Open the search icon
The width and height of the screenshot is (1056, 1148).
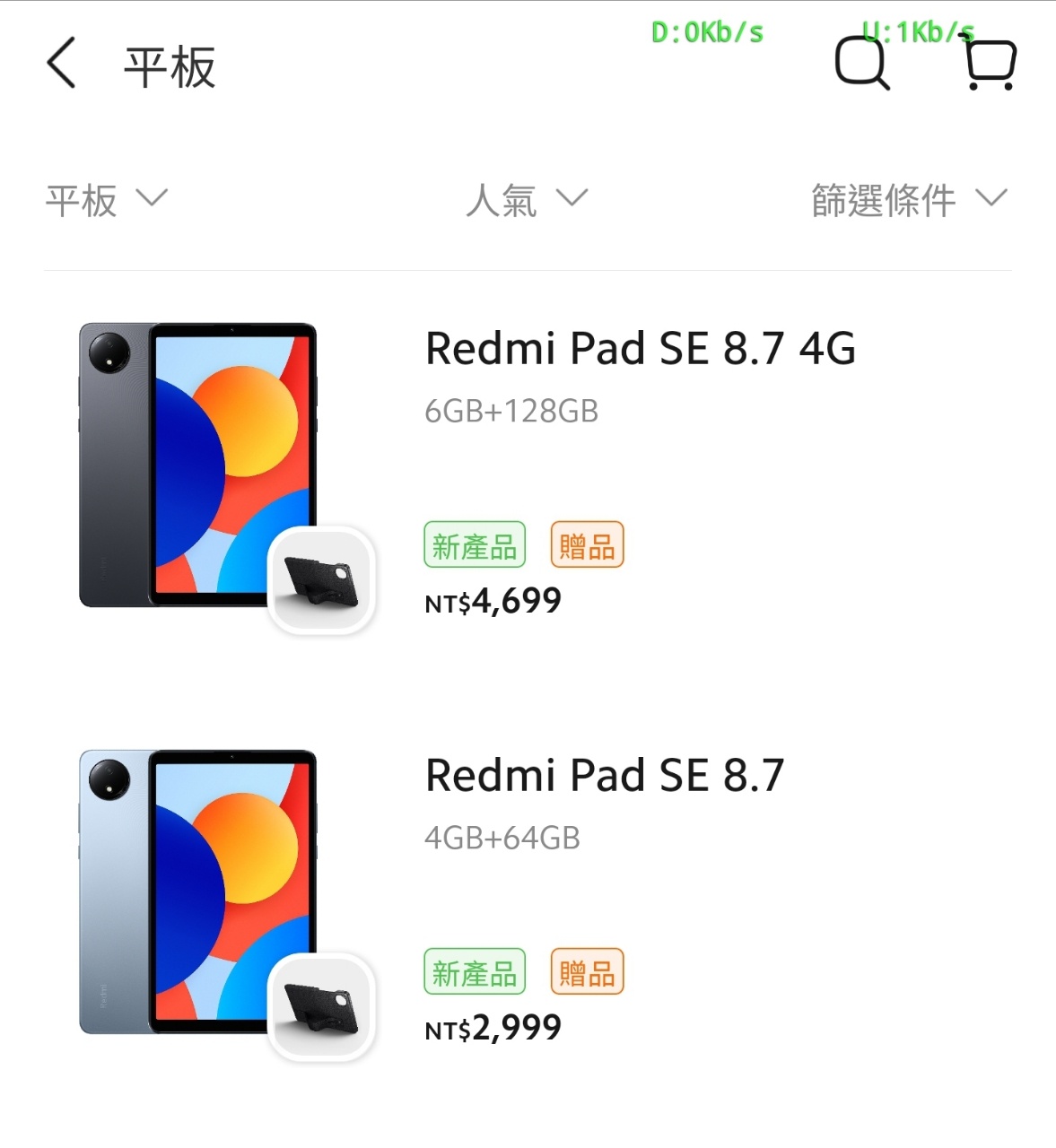861,64
